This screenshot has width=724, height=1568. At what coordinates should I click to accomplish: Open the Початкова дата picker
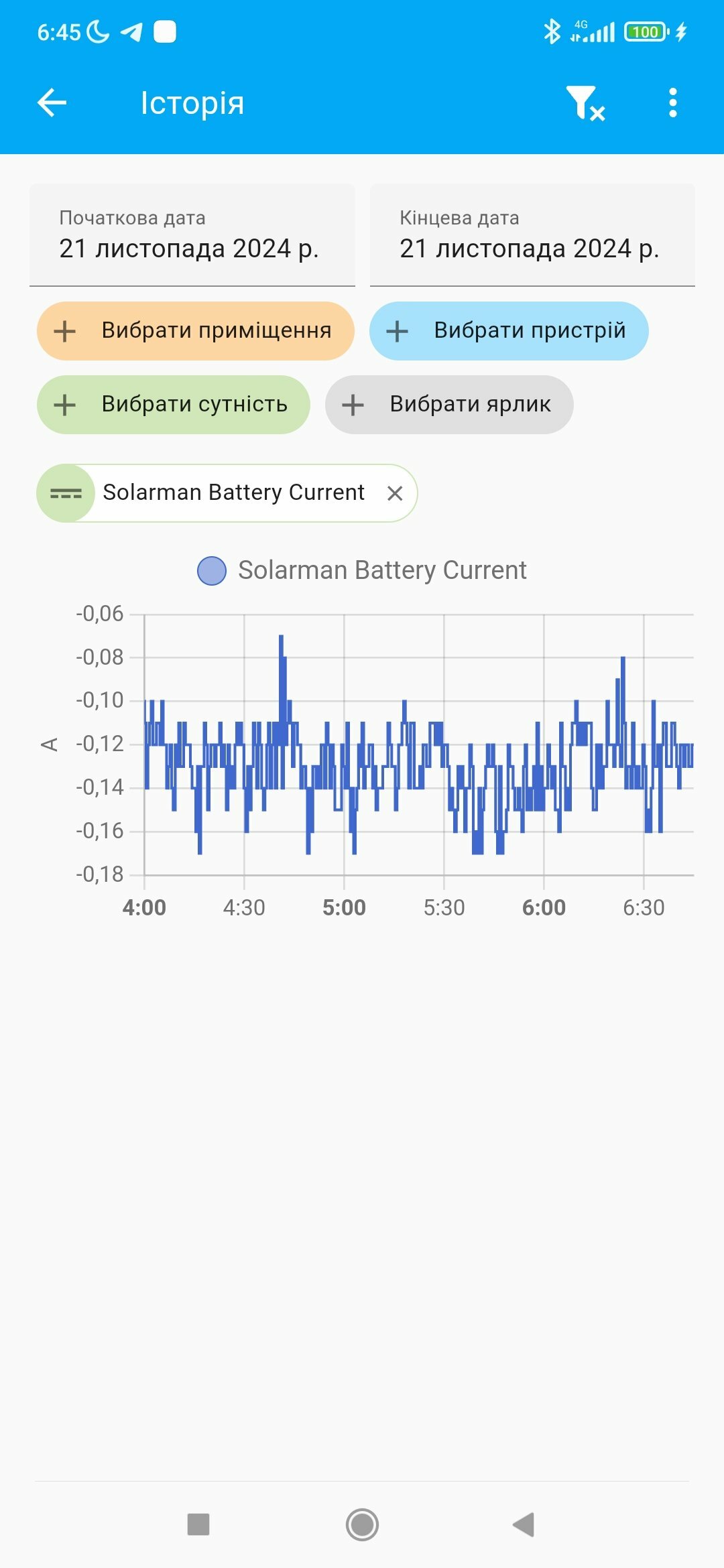coord(192,235)
